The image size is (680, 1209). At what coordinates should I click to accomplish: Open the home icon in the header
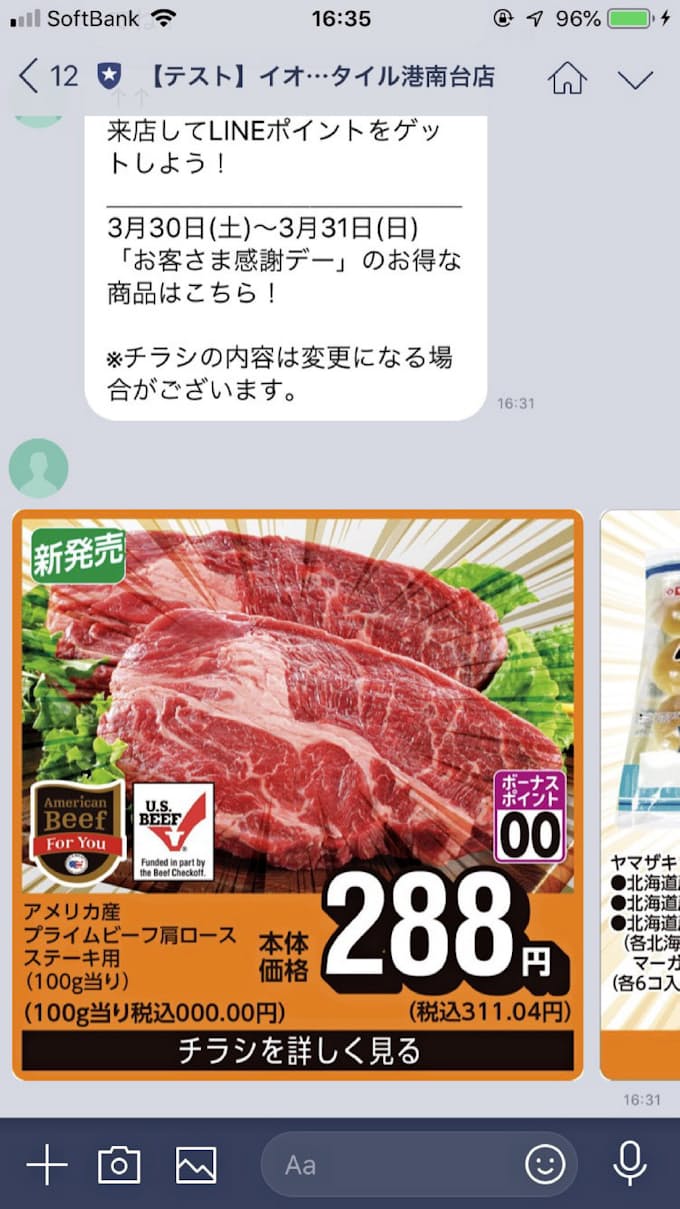tap(567, 77)
